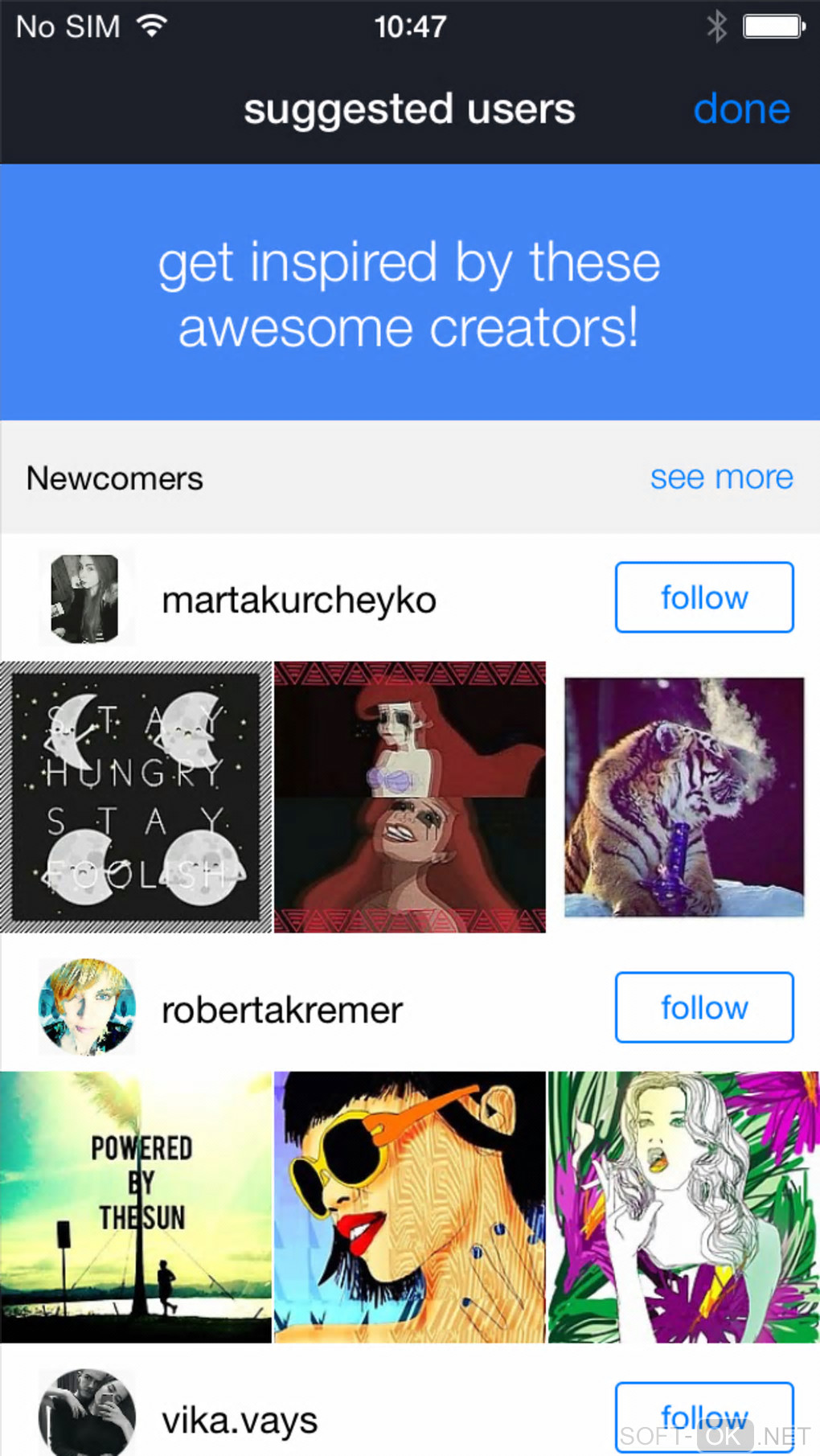The height and width of the screenshot is (1456, 820).
Task: Open the red-haired mermaid image
Action: click(x=410, y=797)
